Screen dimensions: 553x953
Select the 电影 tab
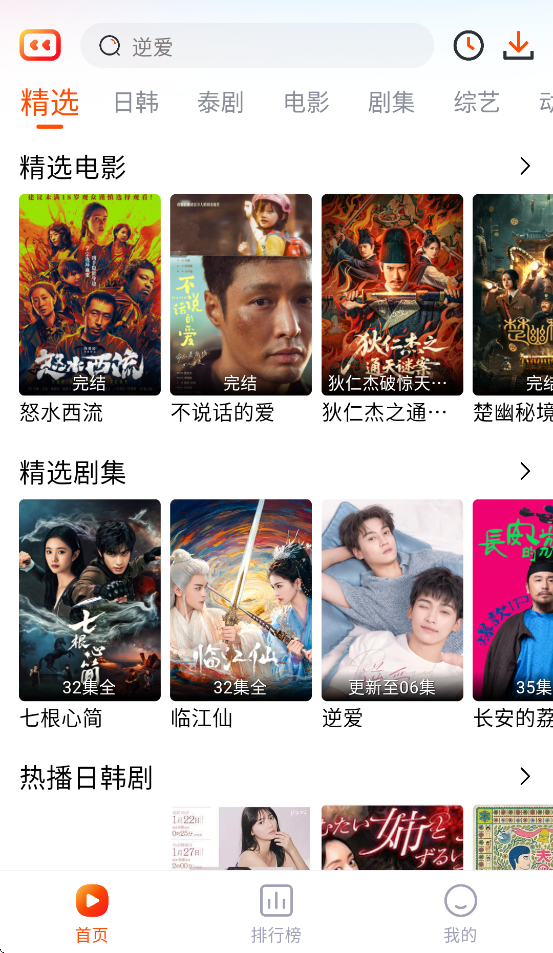(306, 102)
